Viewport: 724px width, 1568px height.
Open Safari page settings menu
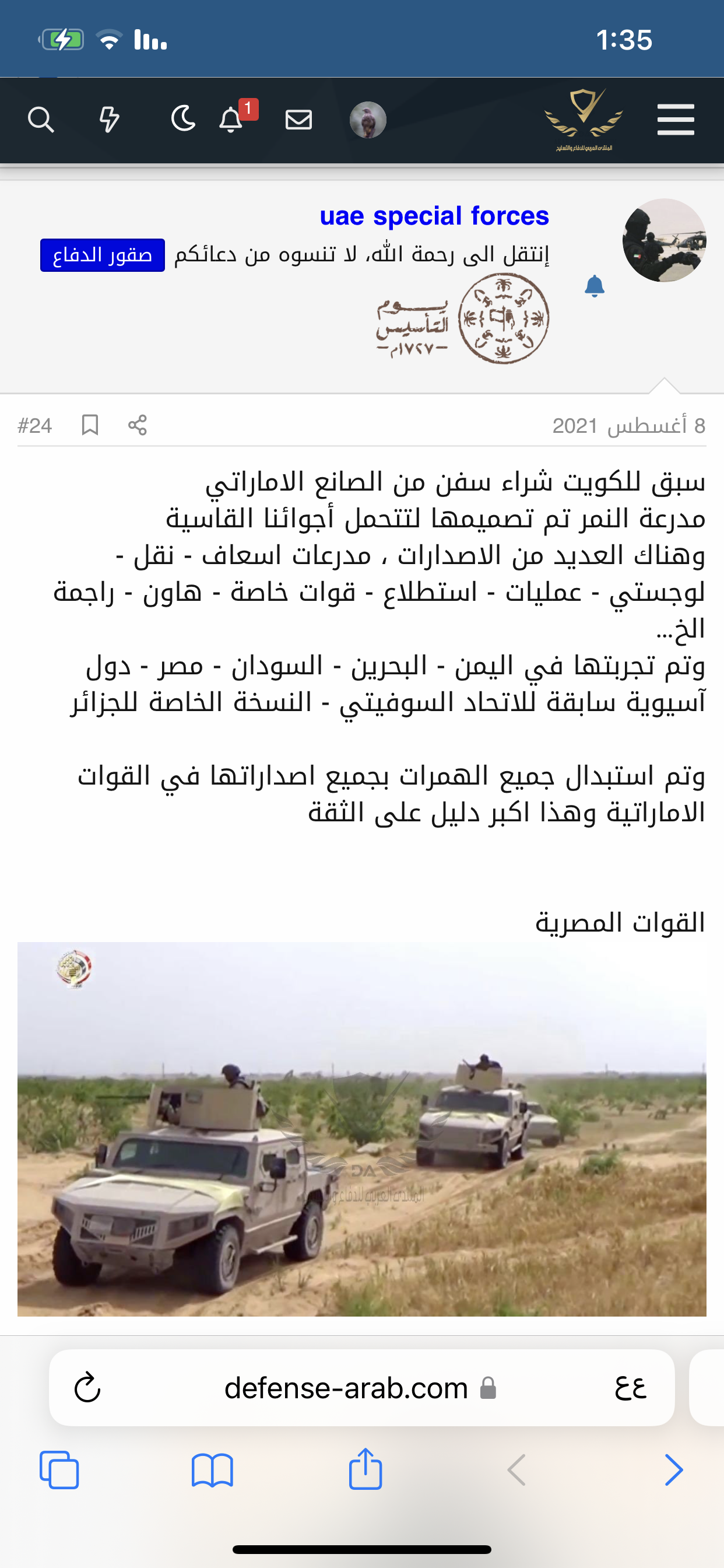pos(630,1388)
